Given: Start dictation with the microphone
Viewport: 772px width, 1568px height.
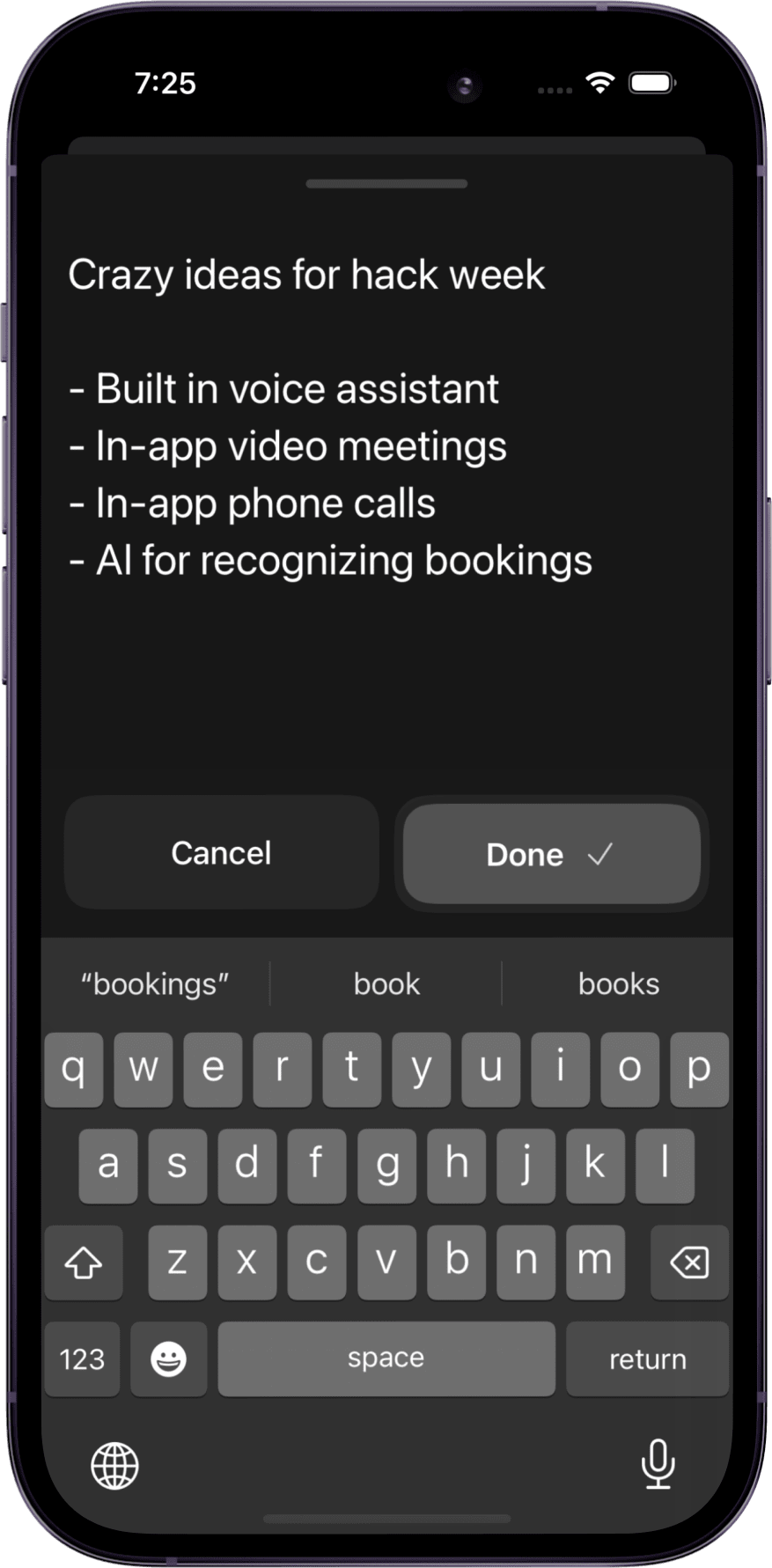Looking at the screenshot, I should click(x=658, y=1464).
